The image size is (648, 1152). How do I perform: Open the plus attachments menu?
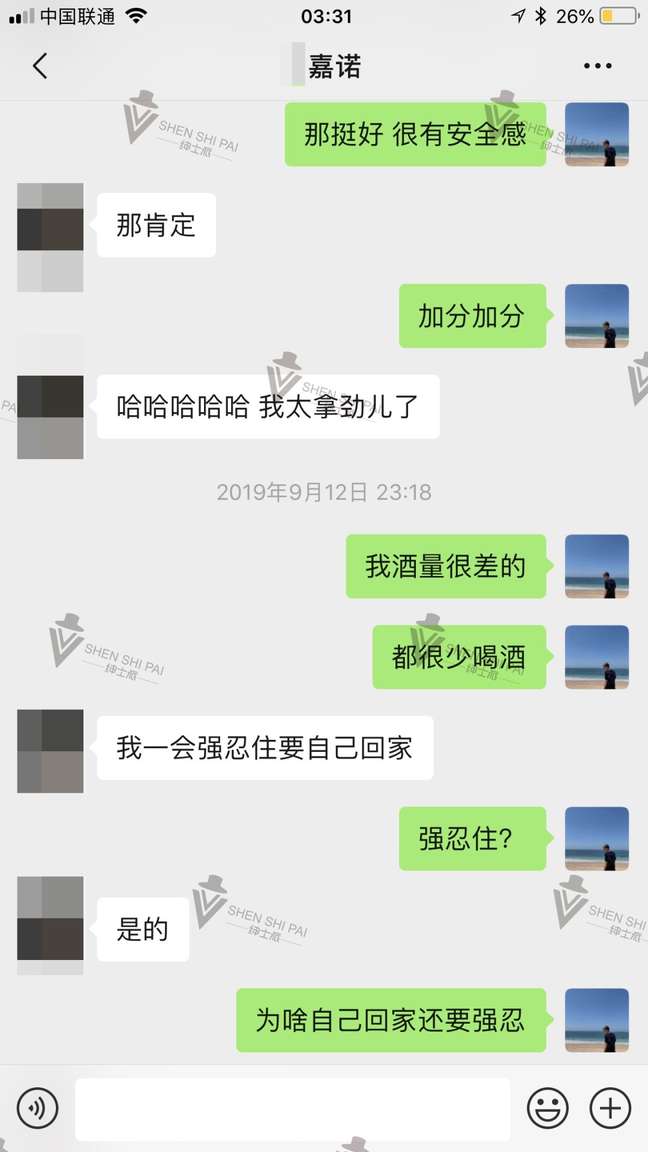(x=610, y=1108)
